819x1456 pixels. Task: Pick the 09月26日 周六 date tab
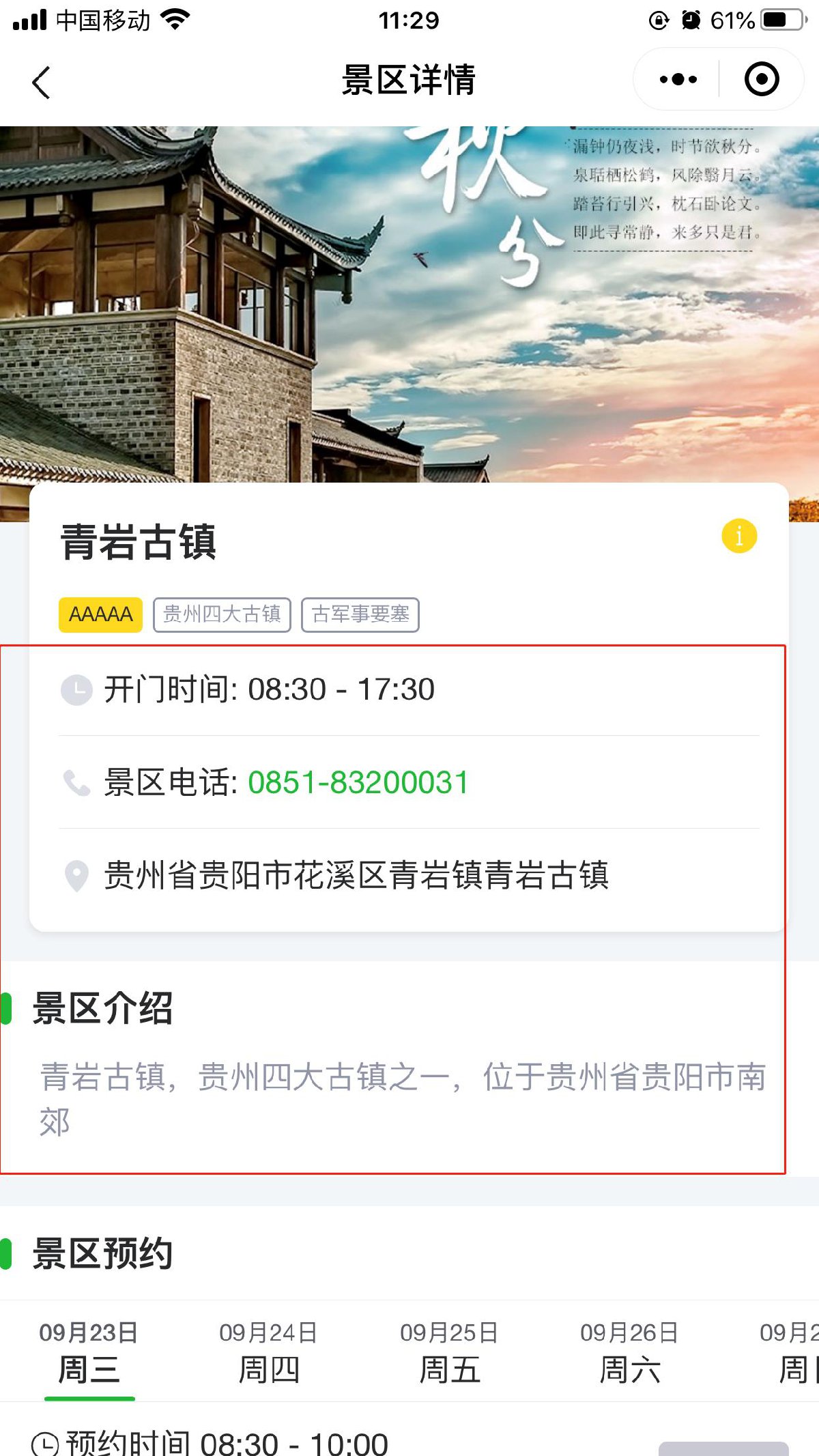(629, 1352)
